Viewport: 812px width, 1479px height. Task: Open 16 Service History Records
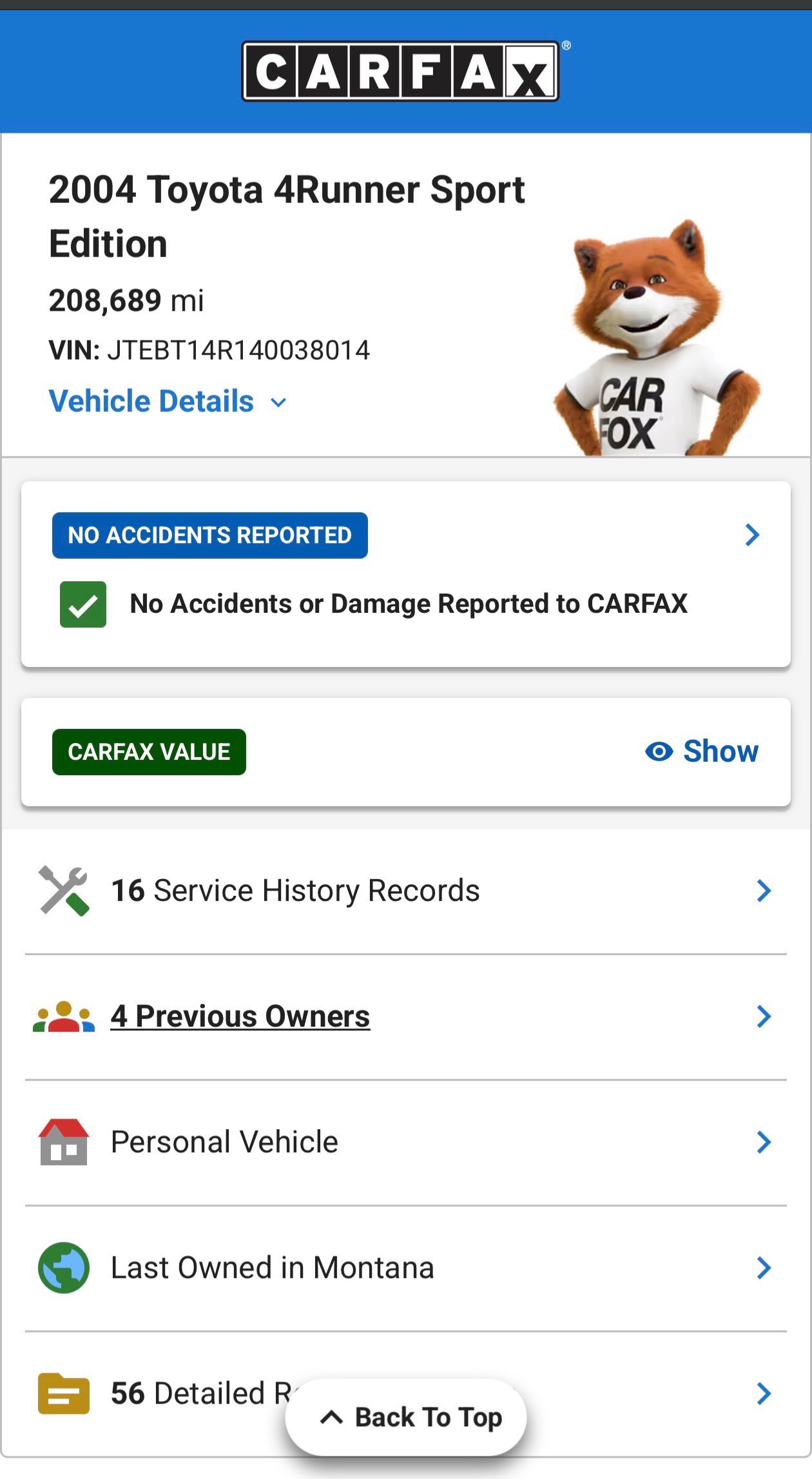tap(406, 891)
